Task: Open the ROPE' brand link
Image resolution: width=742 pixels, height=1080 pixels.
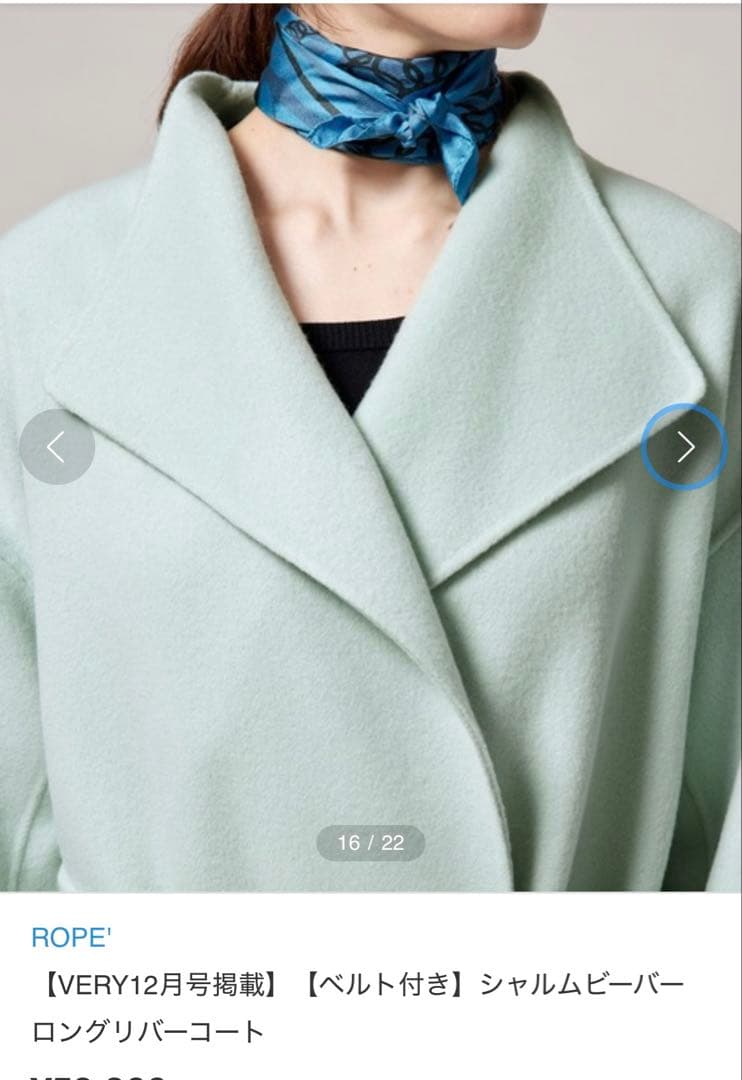Action: (x=69, y=938)
